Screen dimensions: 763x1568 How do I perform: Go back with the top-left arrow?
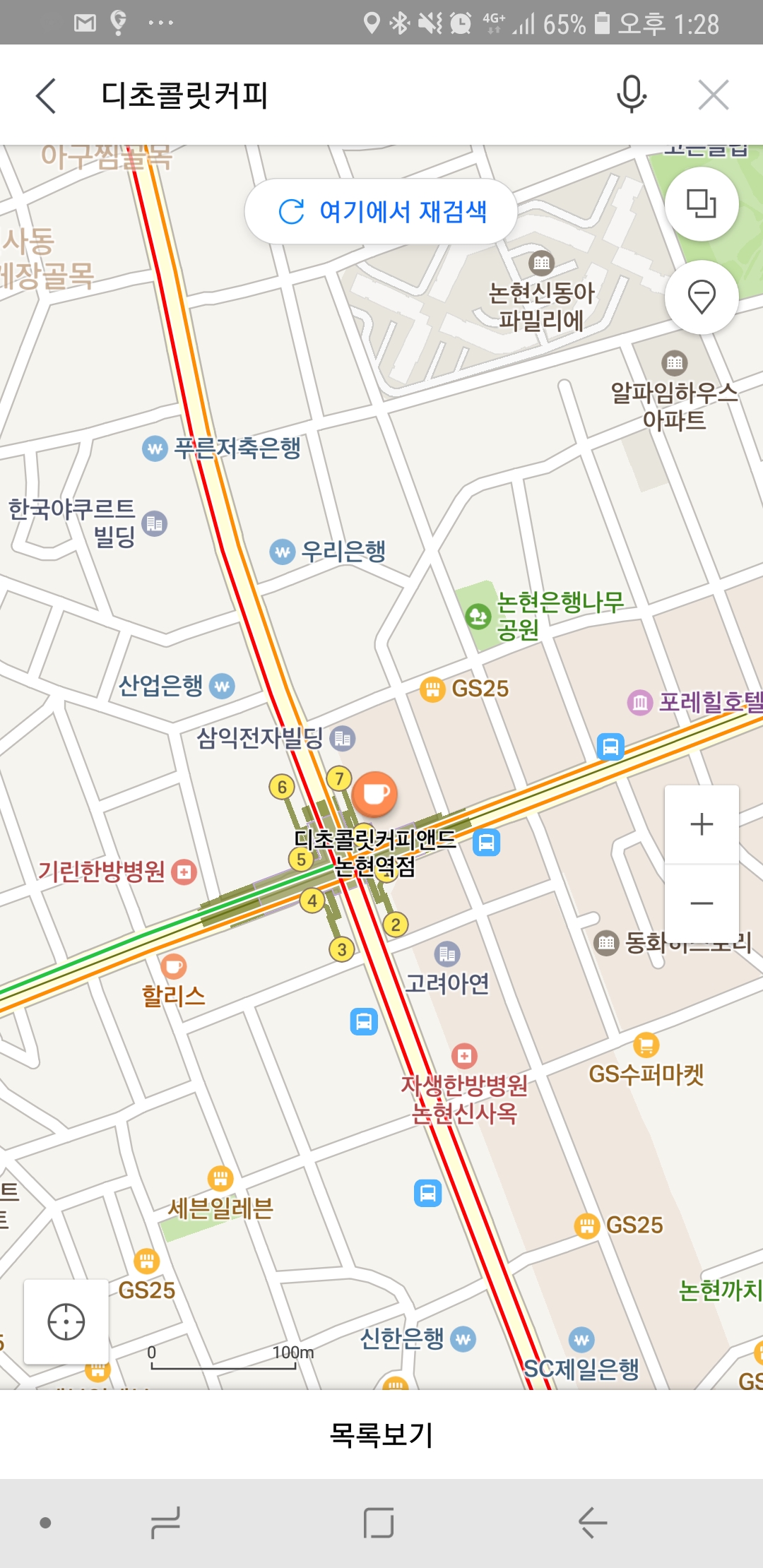coord(47,95)
